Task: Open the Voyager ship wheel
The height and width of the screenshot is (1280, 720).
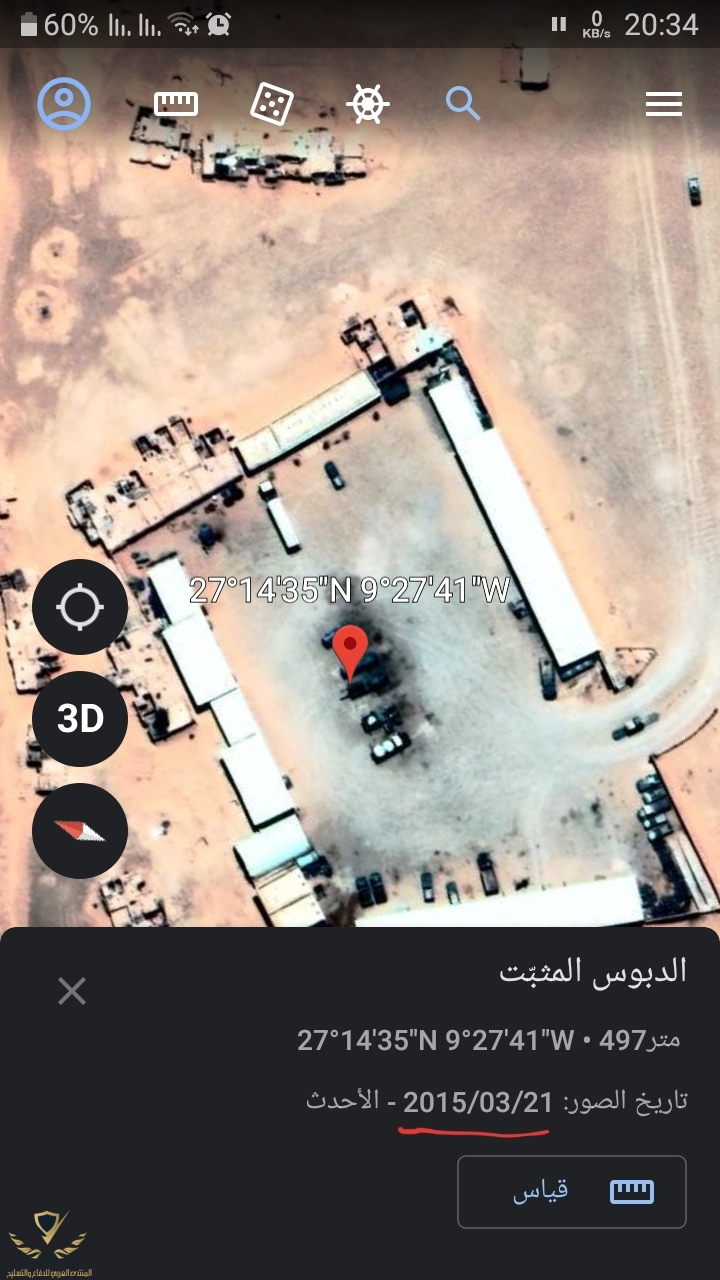Action: coord(367,104)
